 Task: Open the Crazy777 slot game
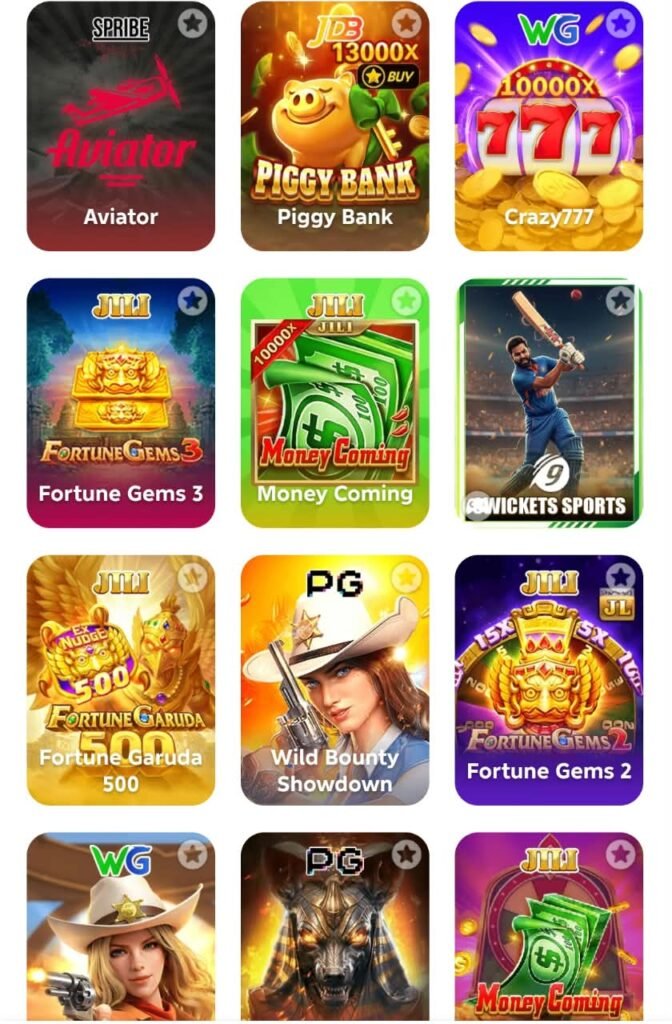point(549,126)
